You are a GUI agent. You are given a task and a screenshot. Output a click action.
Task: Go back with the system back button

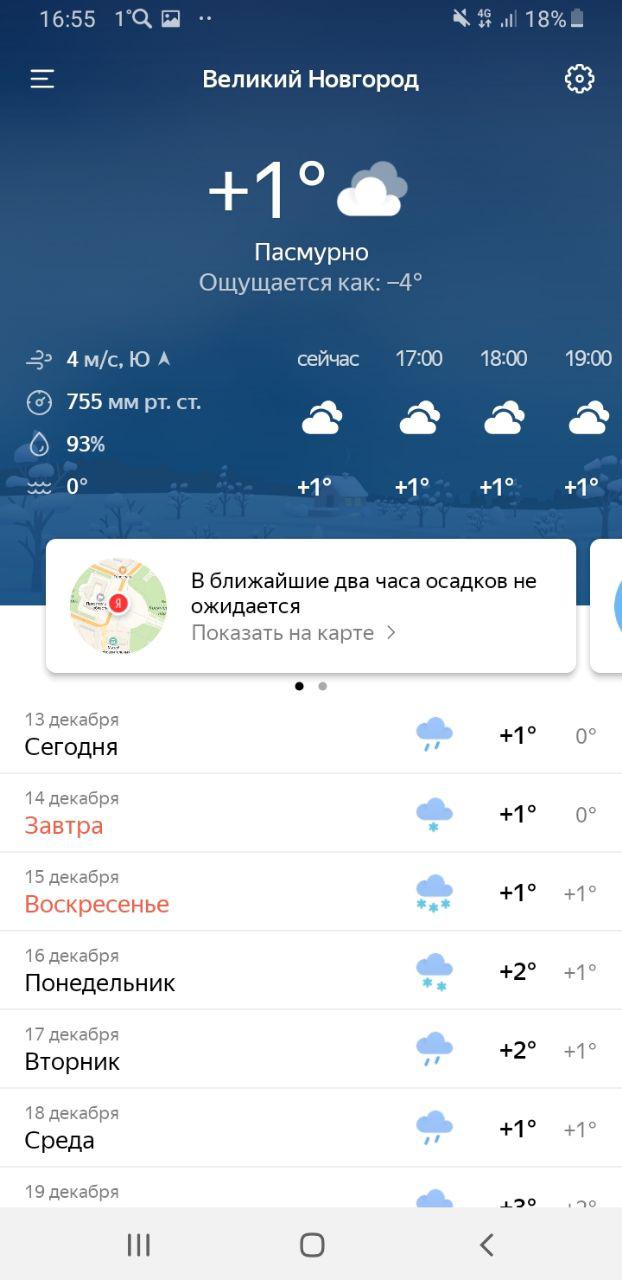pyautogui.click(x=486, y=1244)
